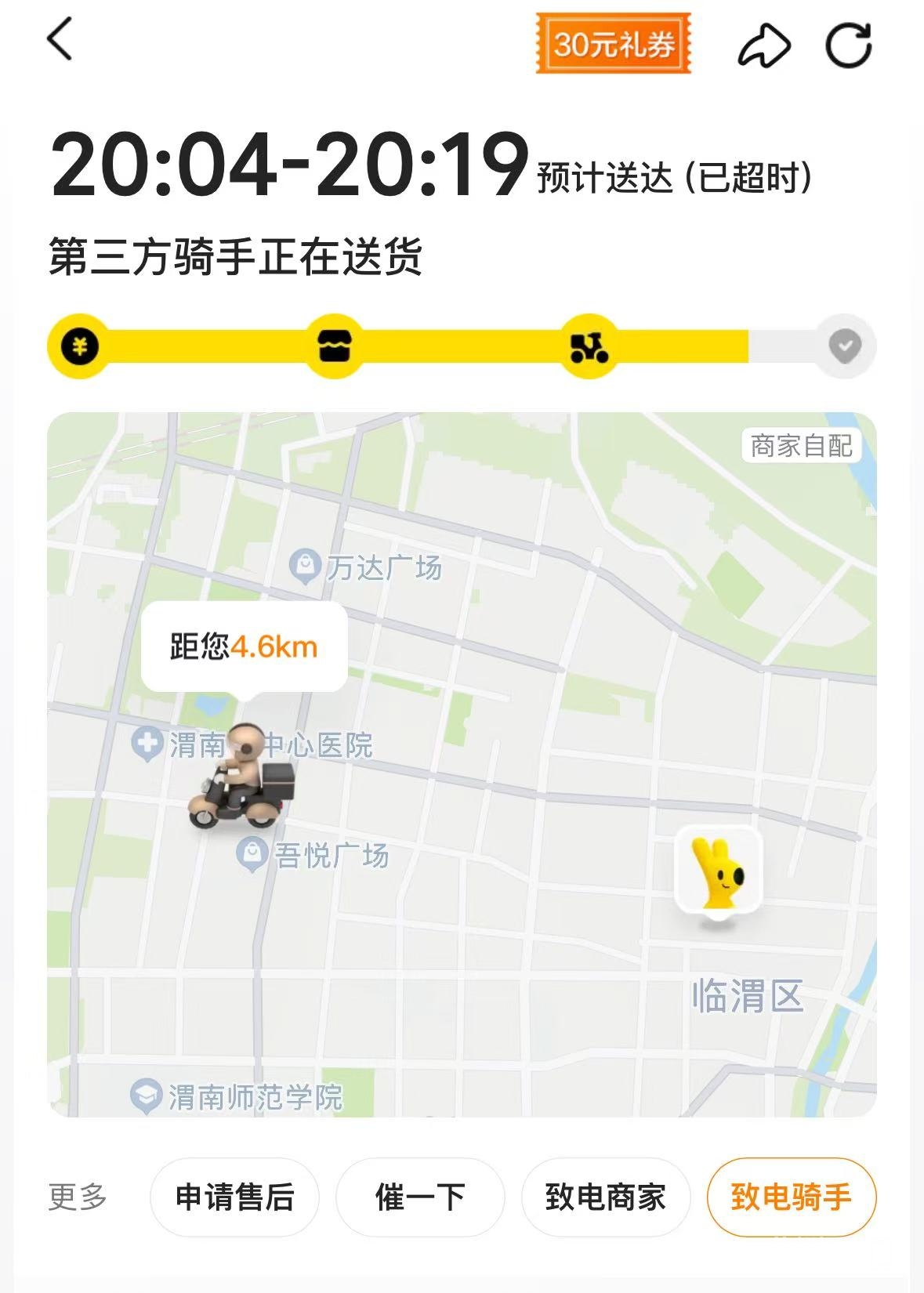Call the merchant via 致电商家
This screenshot has width=924, height=1293.
coord(605,1197)
